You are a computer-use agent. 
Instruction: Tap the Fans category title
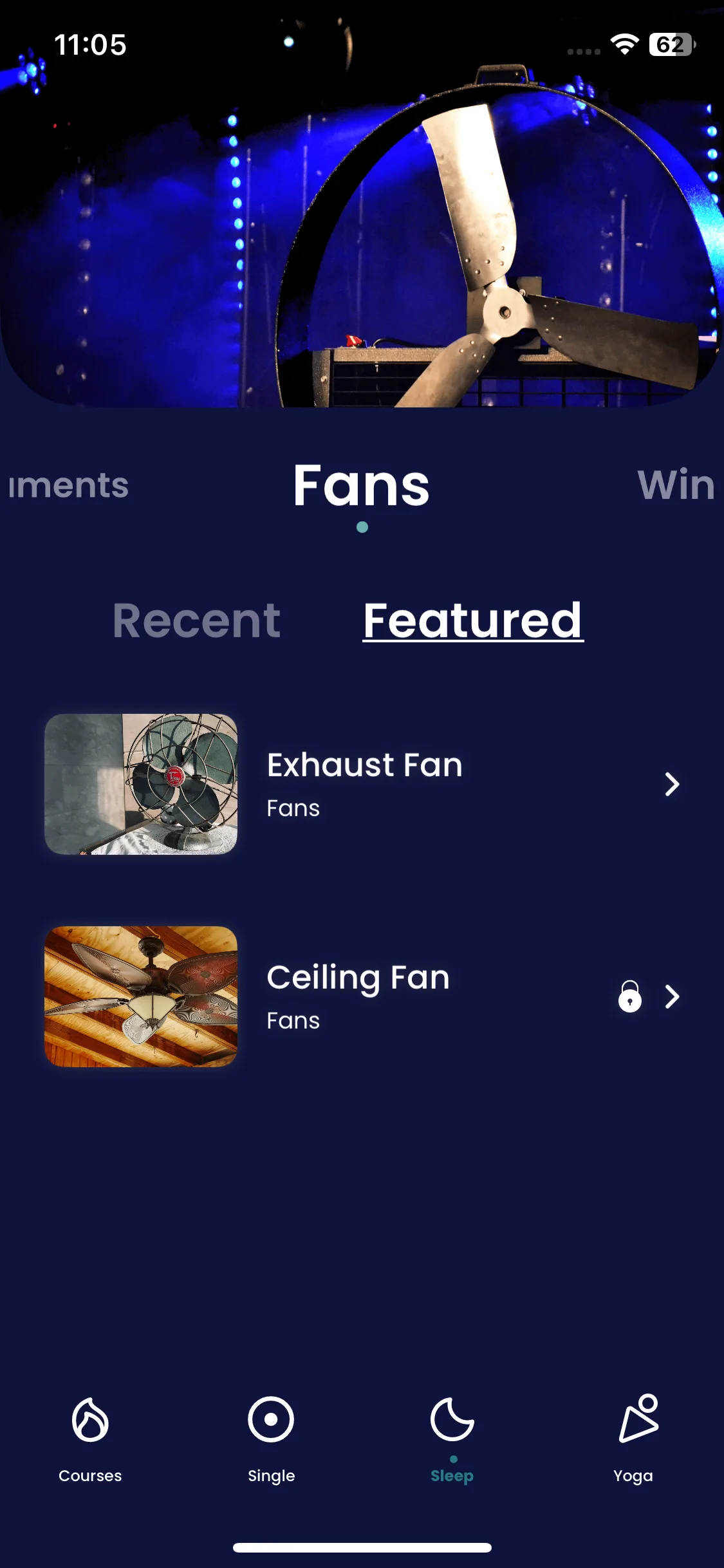(x=361, y=486)
